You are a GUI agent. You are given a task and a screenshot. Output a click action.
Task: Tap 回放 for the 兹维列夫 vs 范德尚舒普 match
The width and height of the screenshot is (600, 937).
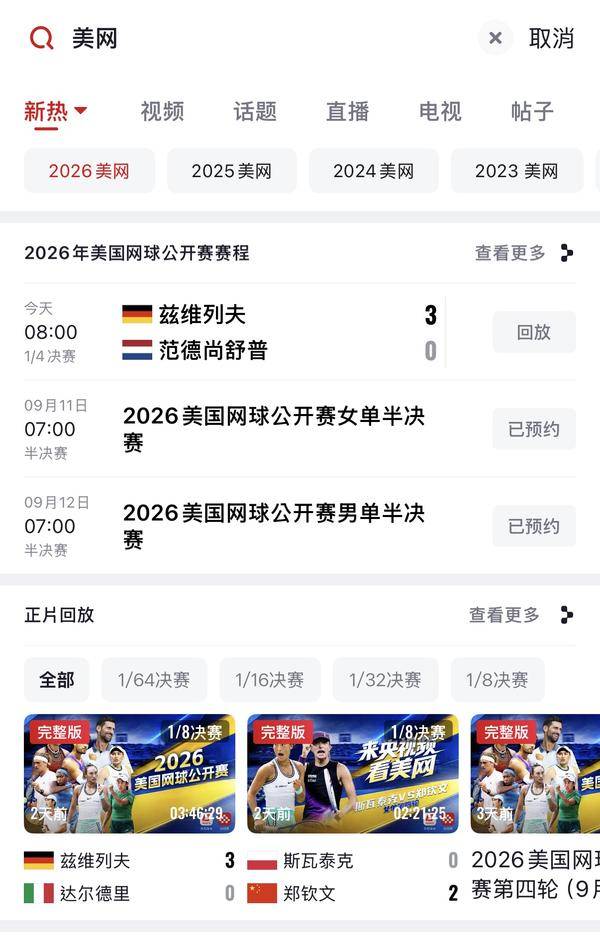pyautogui.click(x=534, y=332)
